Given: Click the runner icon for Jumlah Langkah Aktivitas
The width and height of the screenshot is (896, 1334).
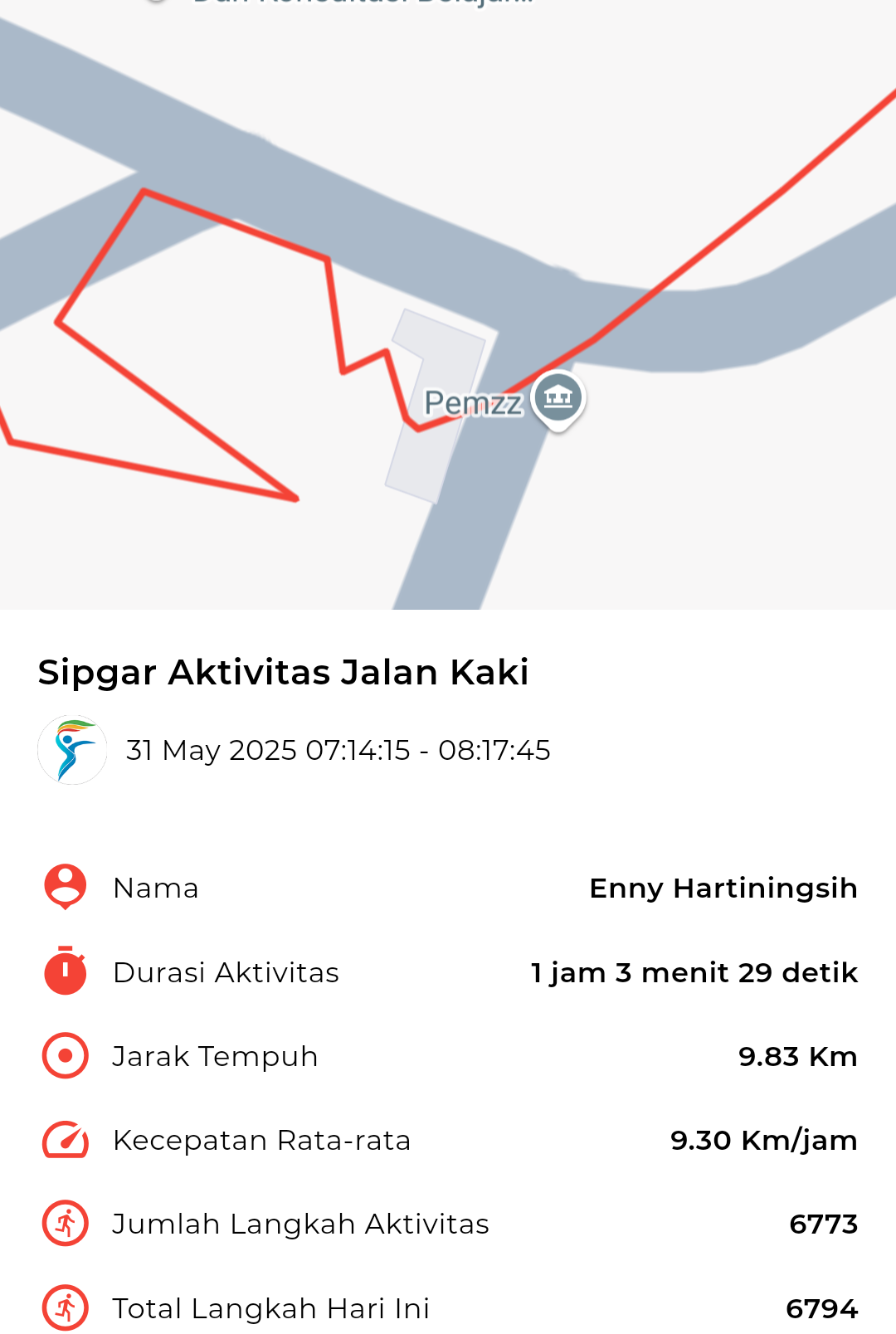Looking at the screenshot, I should pos(64,1224).
